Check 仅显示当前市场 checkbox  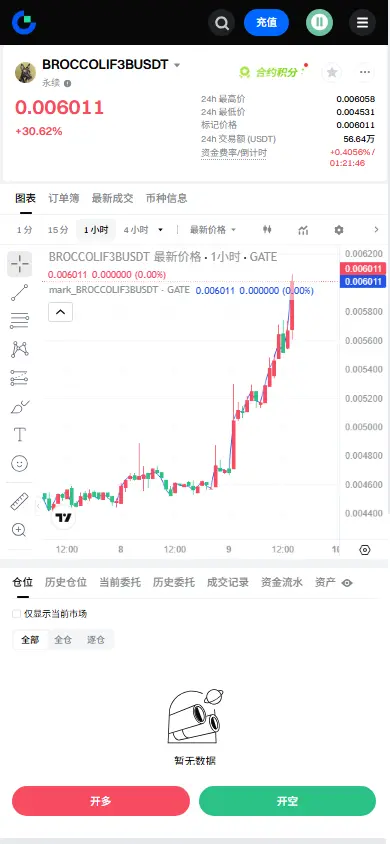coord(17,614)
